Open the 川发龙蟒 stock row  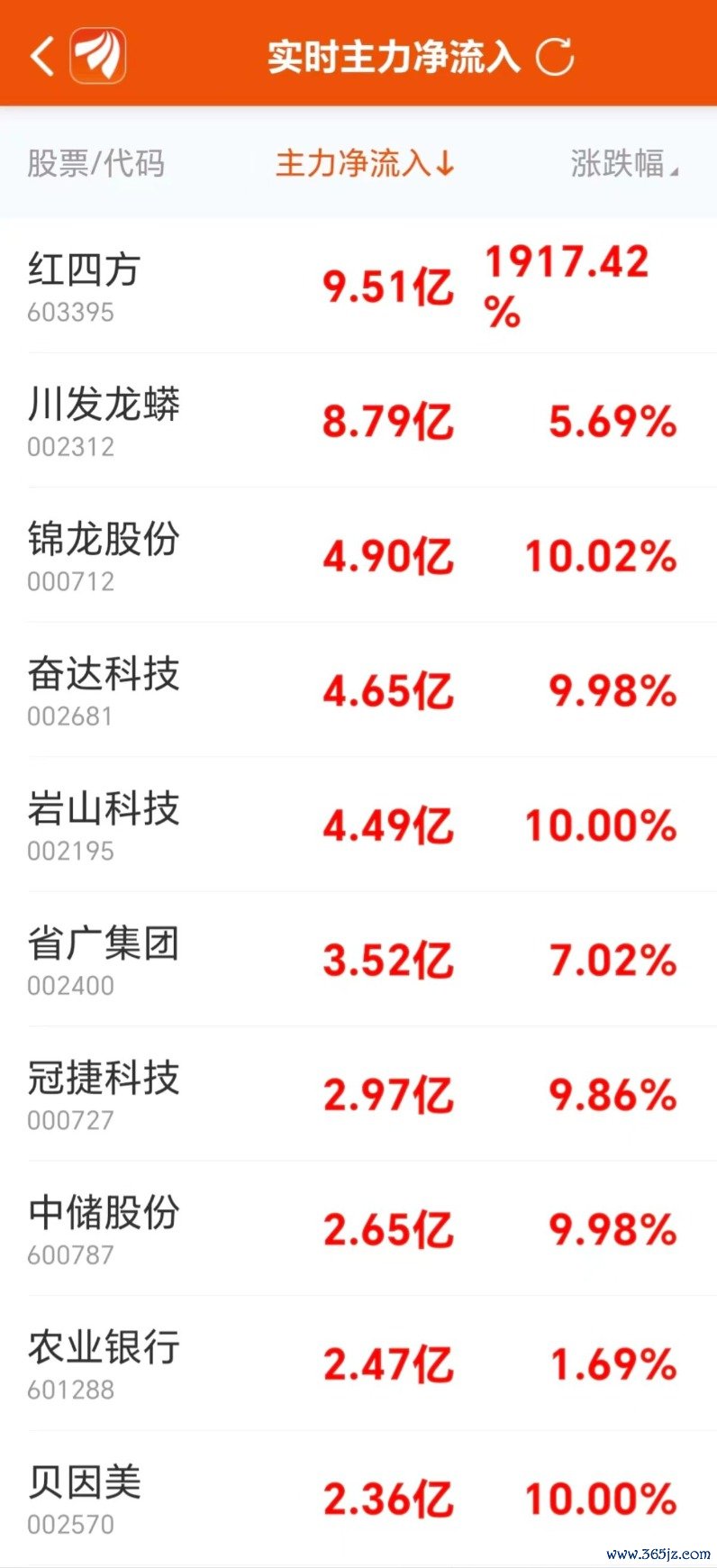[x=358, y=420]
